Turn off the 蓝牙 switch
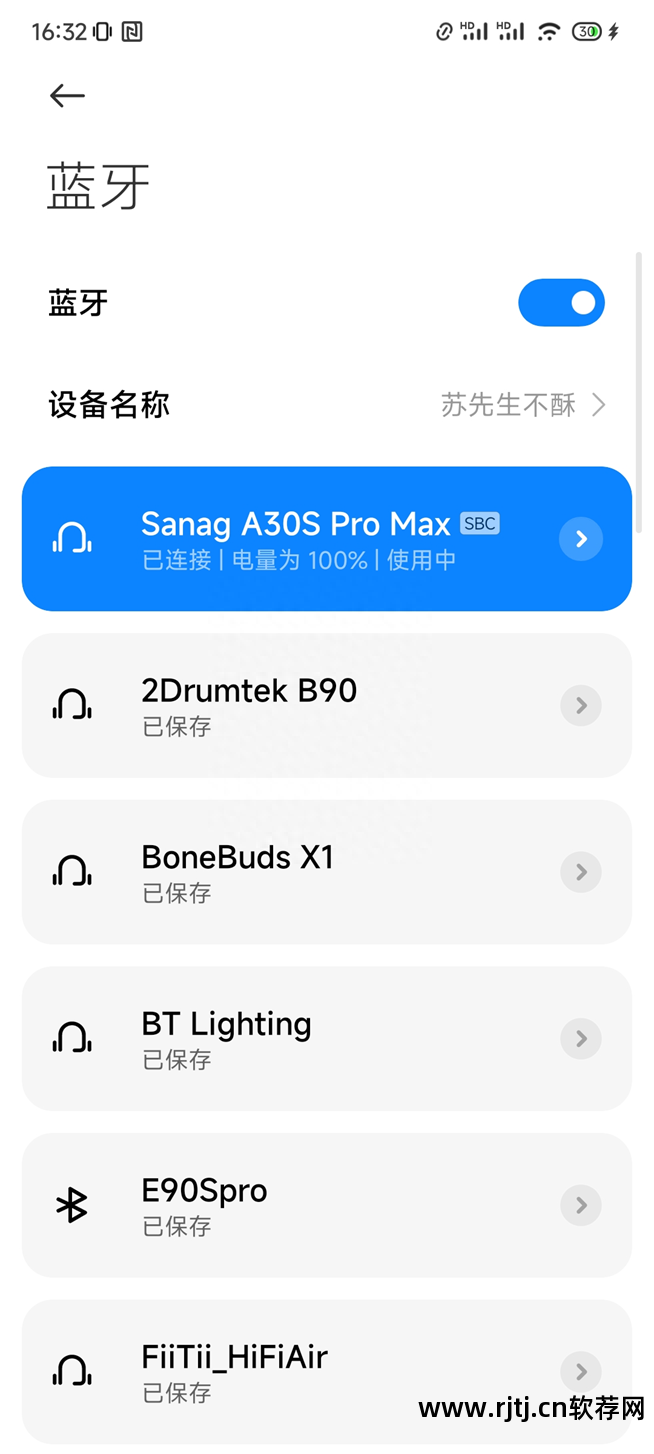This screenshot has width=654, height=1454. [561, 303]
